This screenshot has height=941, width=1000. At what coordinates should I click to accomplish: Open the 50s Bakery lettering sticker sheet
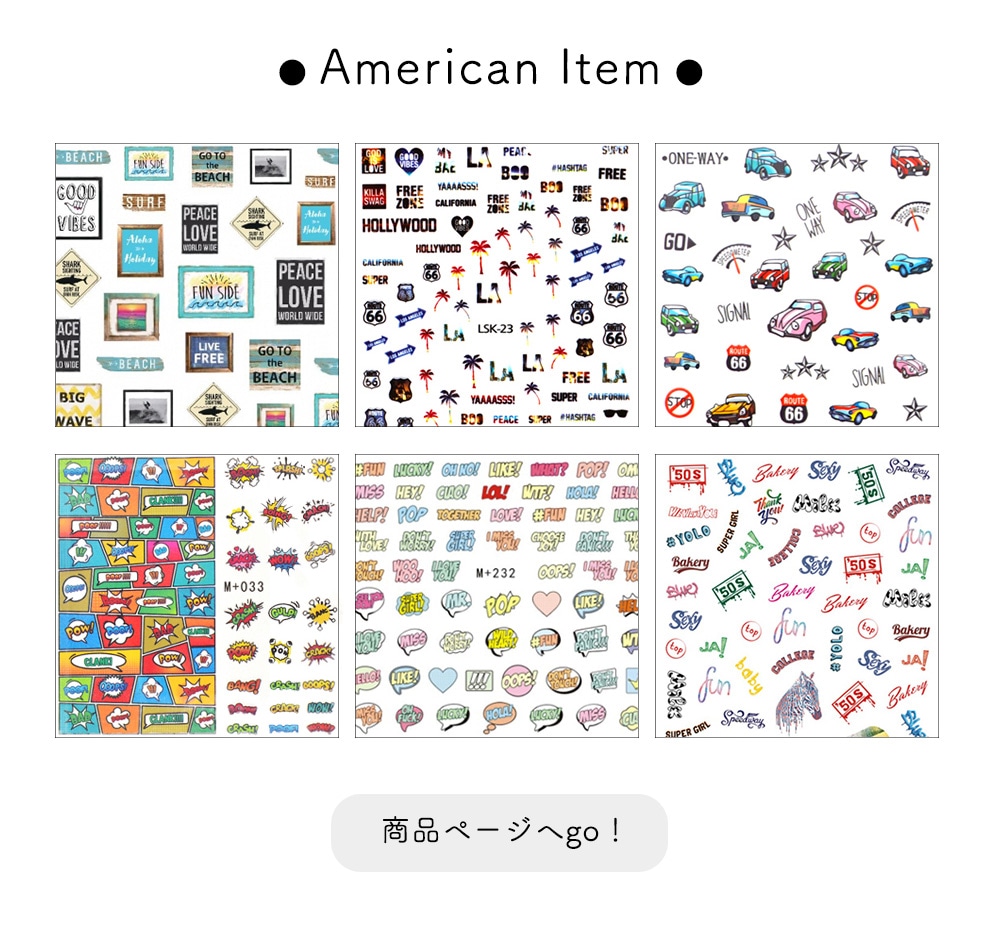797,596
